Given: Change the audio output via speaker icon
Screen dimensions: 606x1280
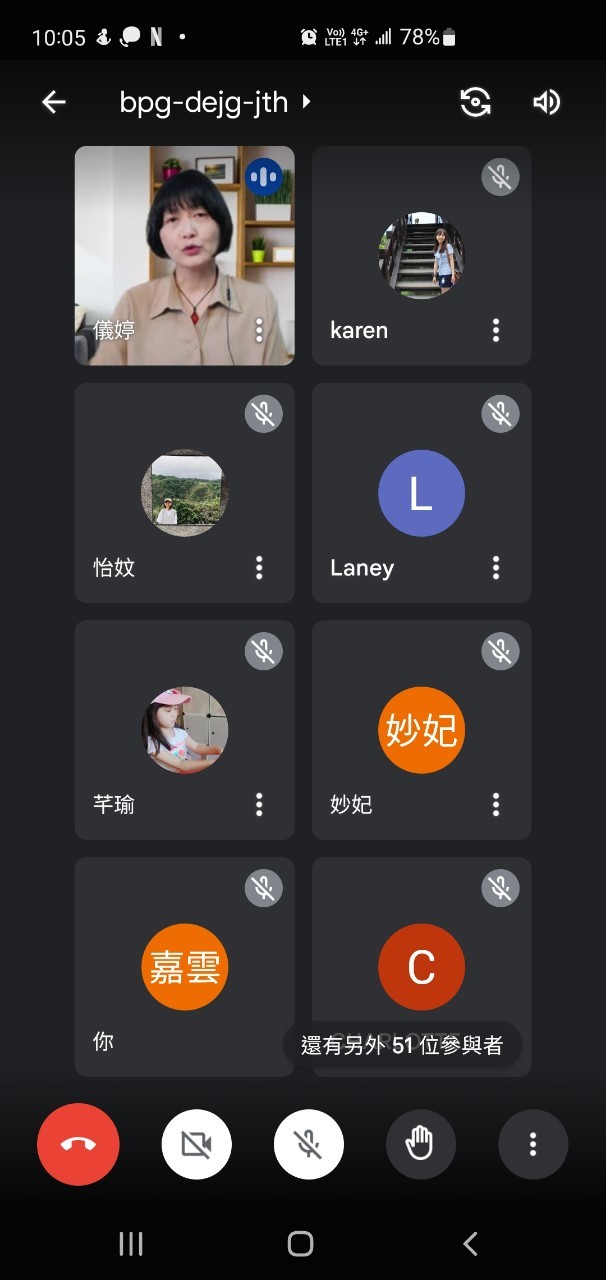Looking at the screenshot, I should click(x=546, y=102).
